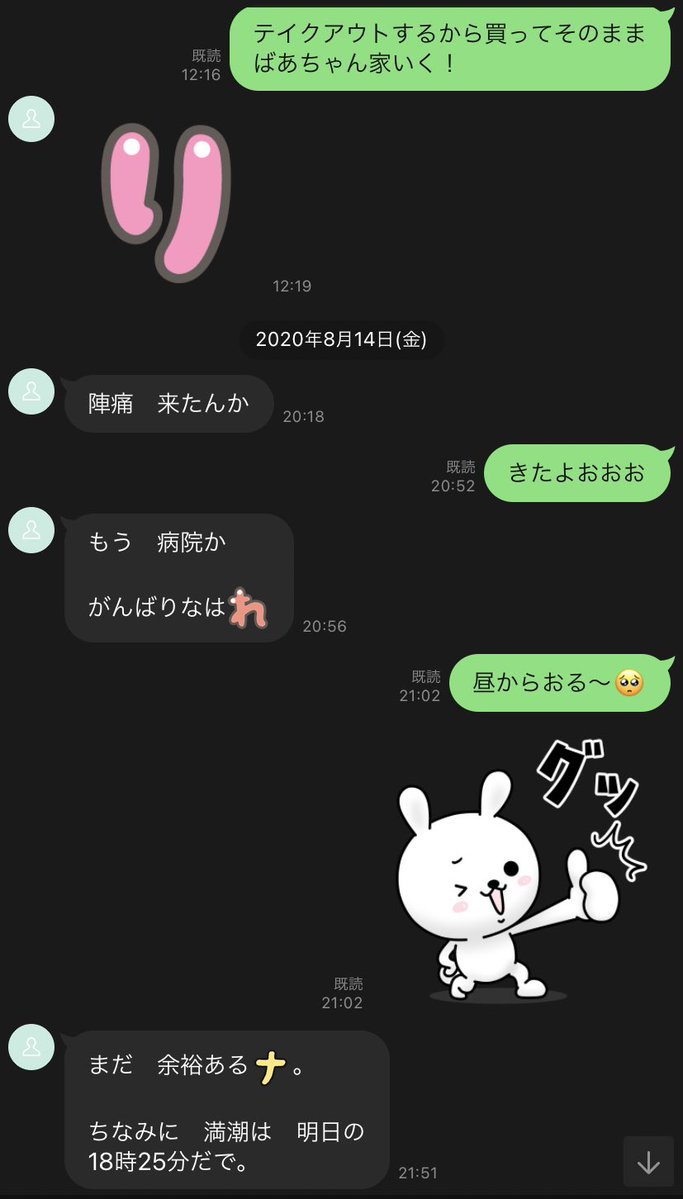Jump to the latest message with the down arrow

pyautogui.click(x=648, y=1161)
